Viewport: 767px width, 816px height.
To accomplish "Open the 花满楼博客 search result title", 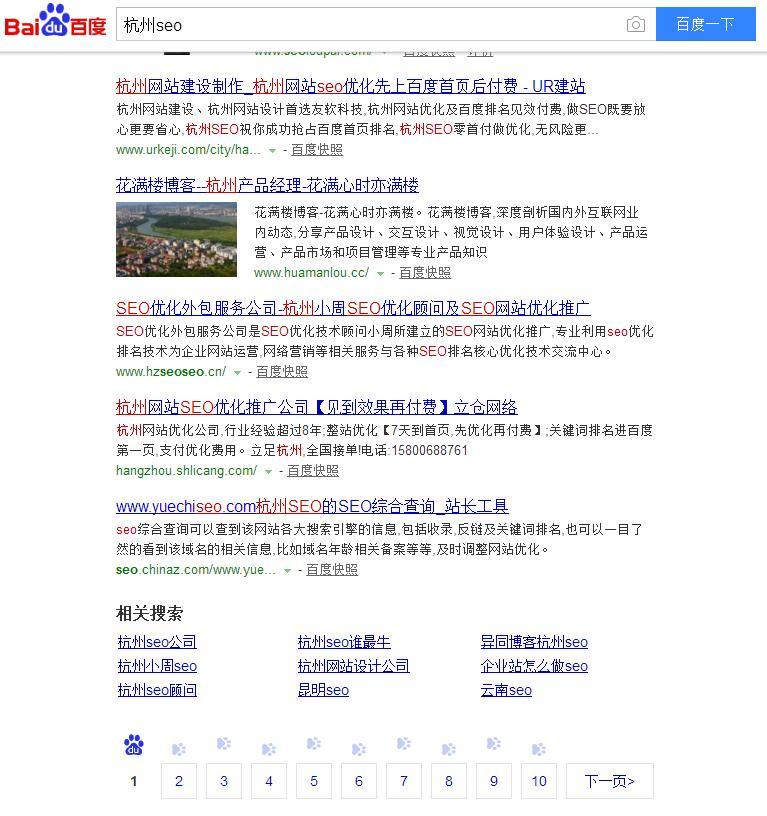I will (267, 185).
